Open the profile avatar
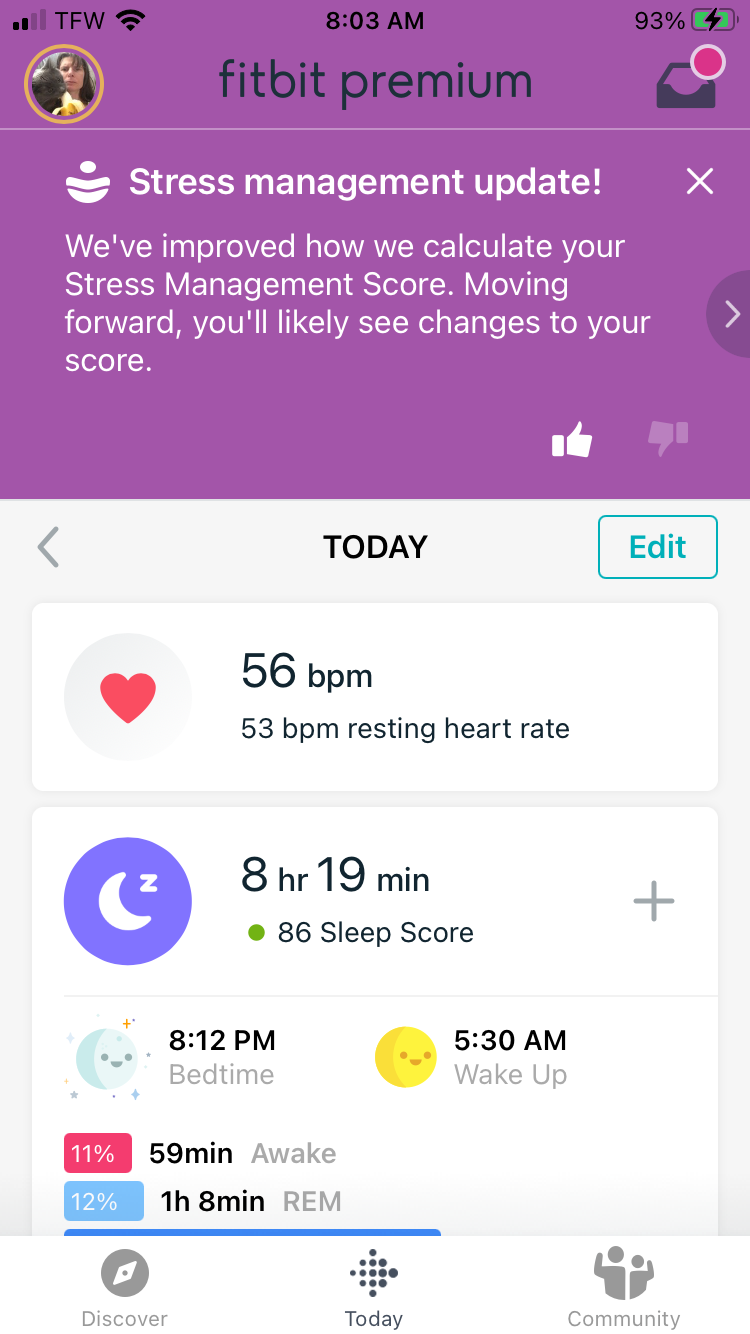 coord(64,85)
